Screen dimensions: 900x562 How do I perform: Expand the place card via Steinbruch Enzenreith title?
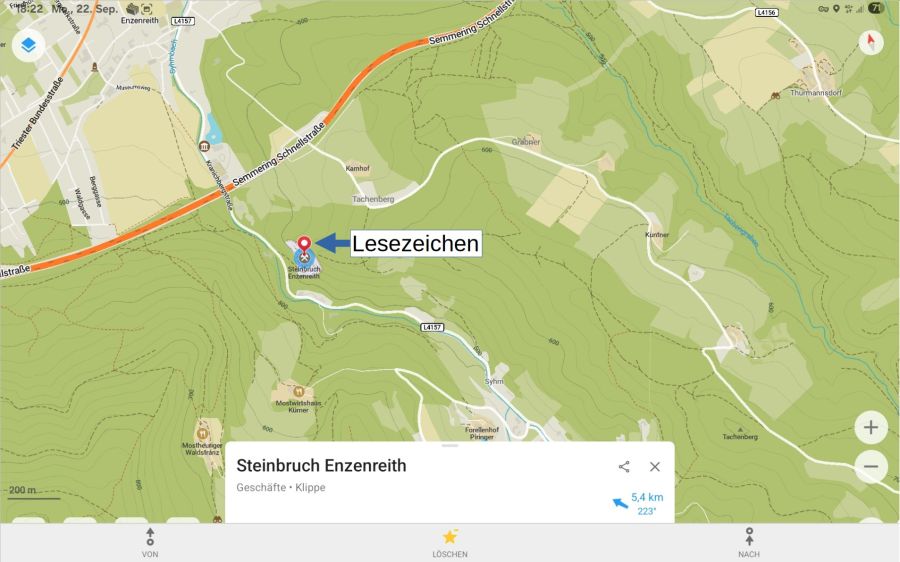321,466
